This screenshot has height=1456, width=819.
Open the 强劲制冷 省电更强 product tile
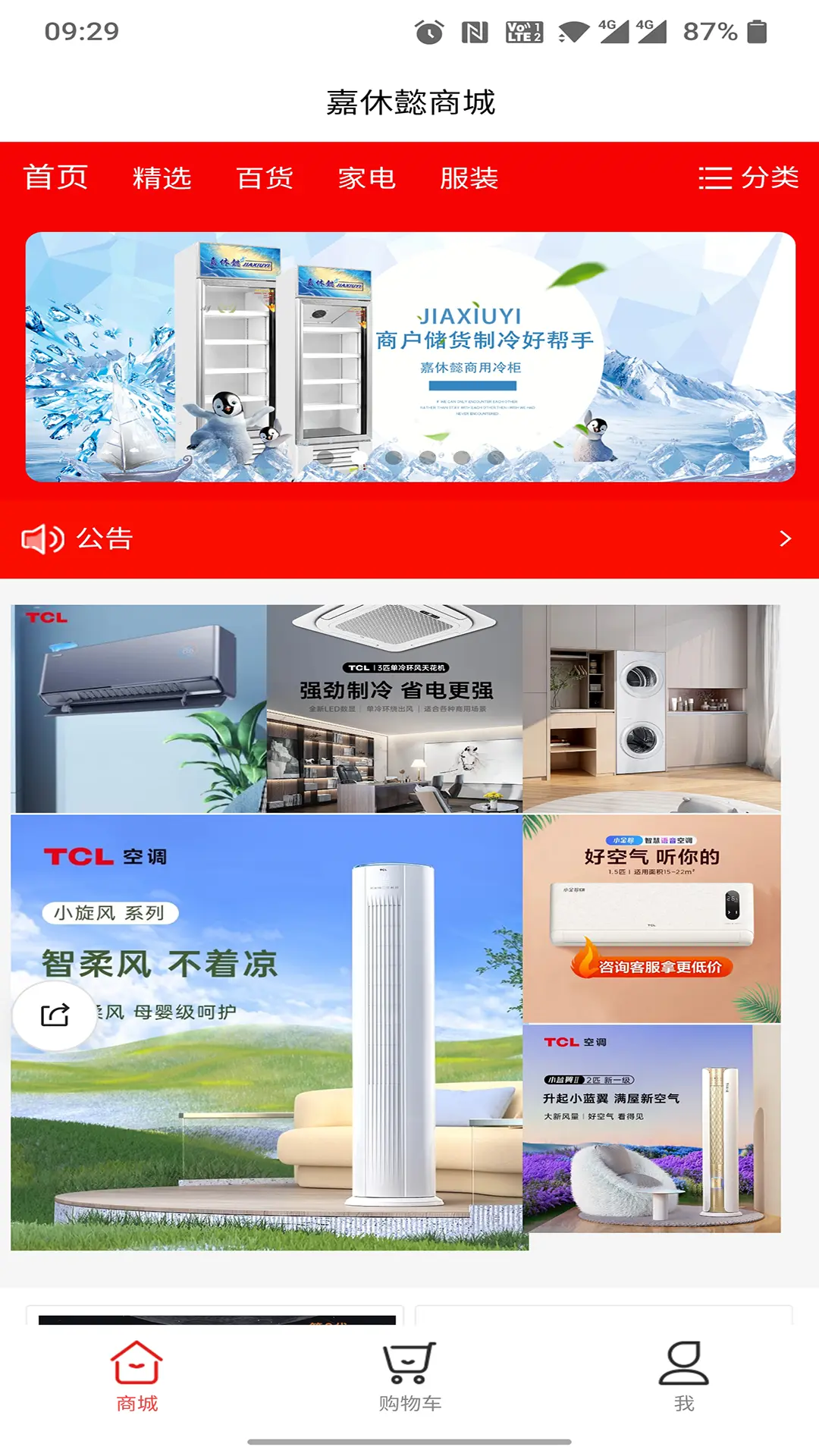click(x=394, y=708)
